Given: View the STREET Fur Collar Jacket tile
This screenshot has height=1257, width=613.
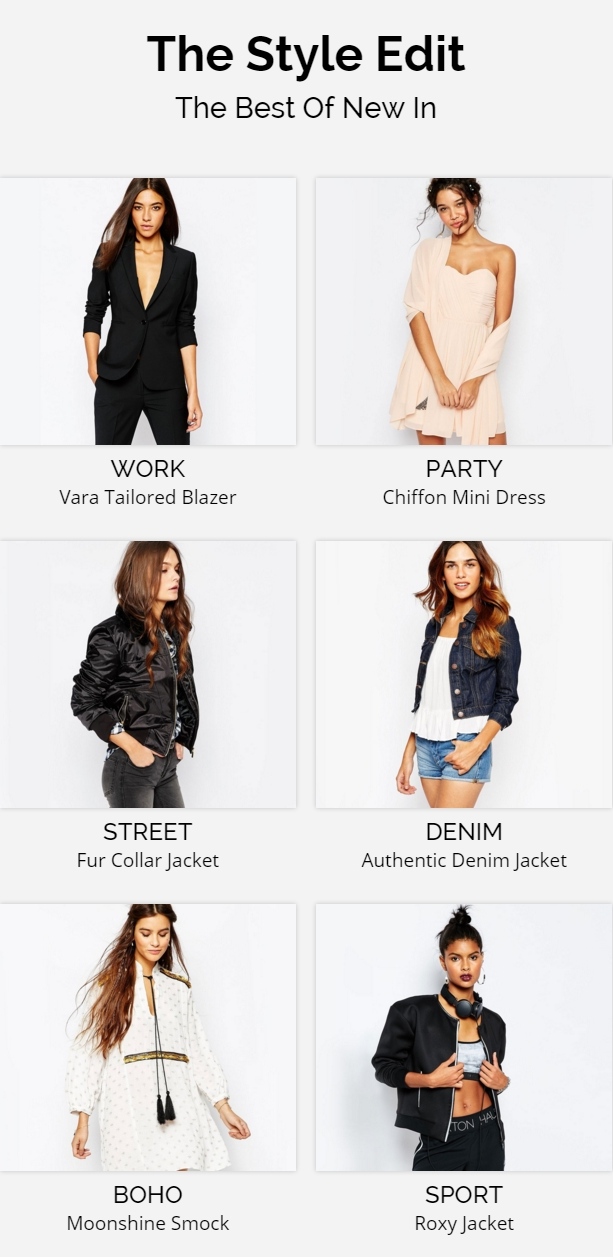Looking at the screenshot, I should [148, 706].
